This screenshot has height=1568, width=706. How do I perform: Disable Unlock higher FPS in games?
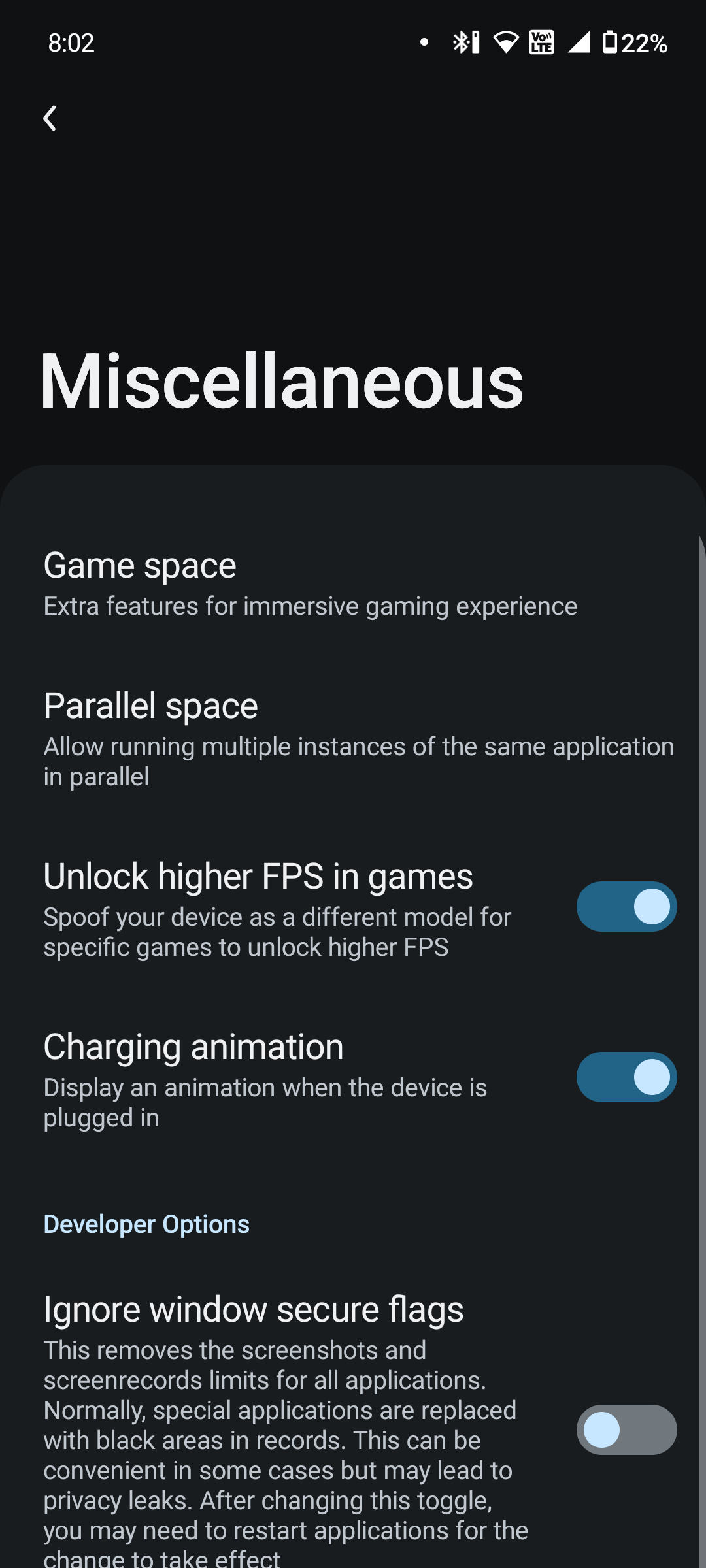(x=626, y=907)
